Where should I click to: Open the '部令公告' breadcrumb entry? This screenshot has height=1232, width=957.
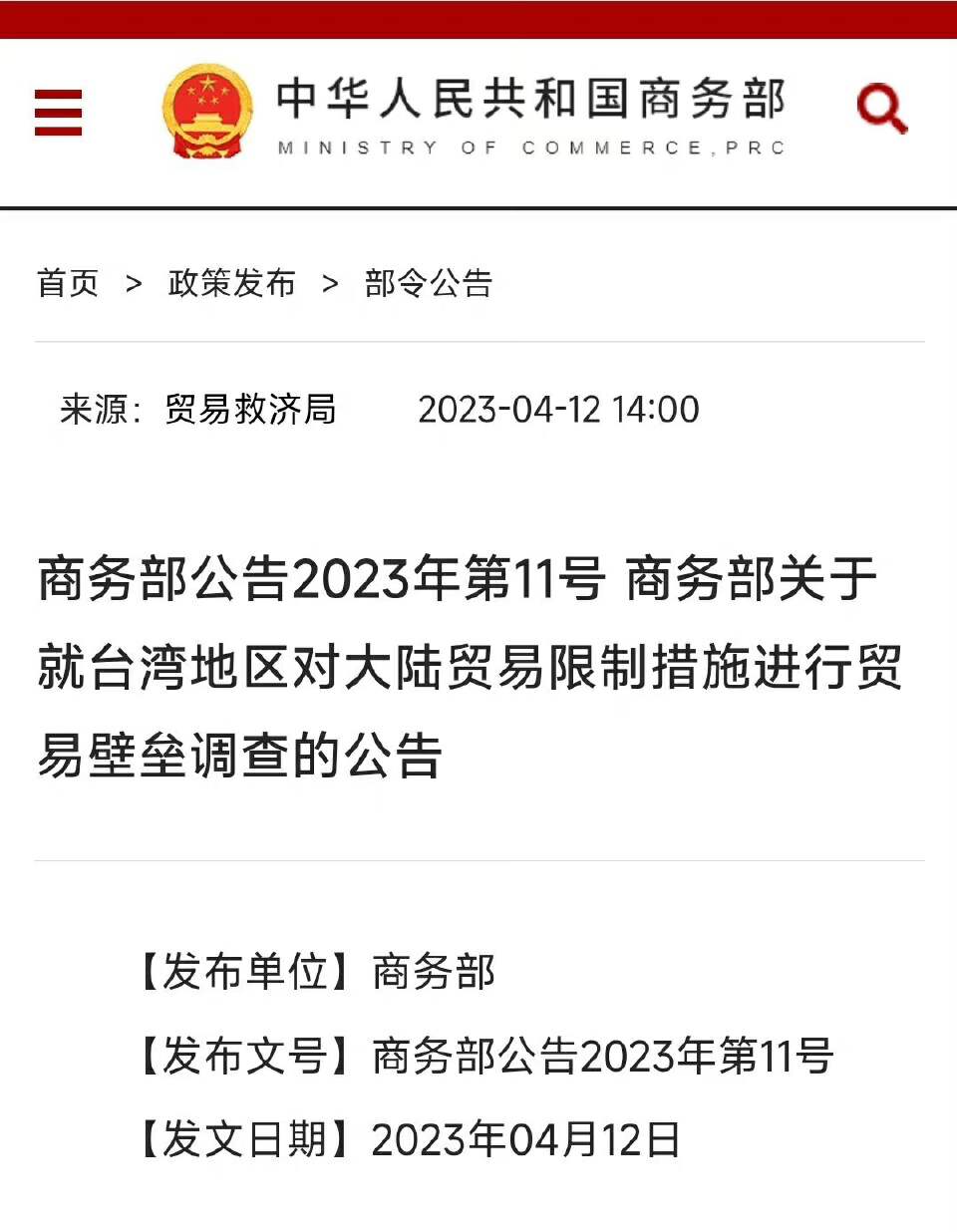[x=427, y=283]
